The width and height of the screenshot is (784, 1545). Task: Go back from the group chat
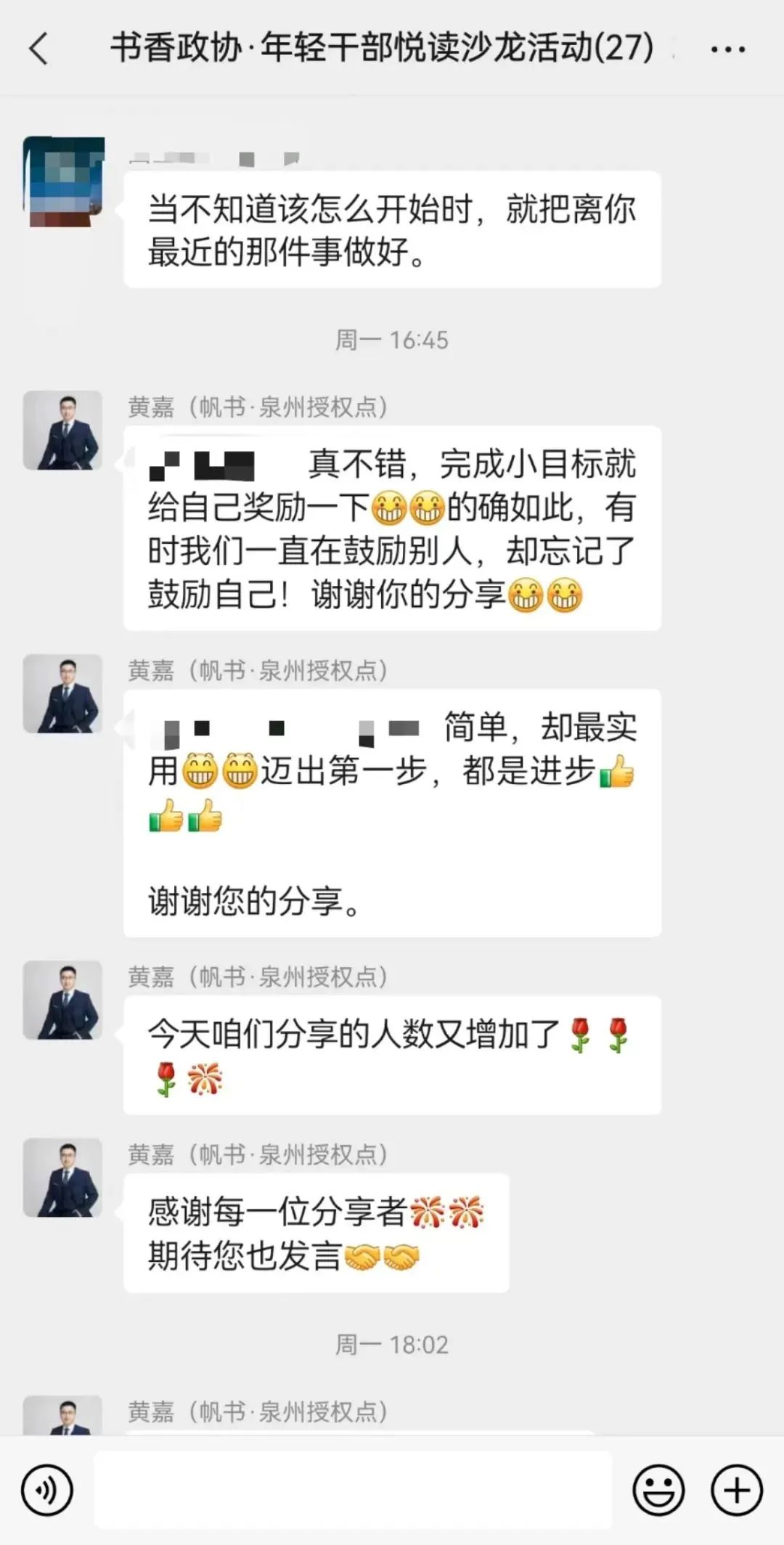coord(38,49)
